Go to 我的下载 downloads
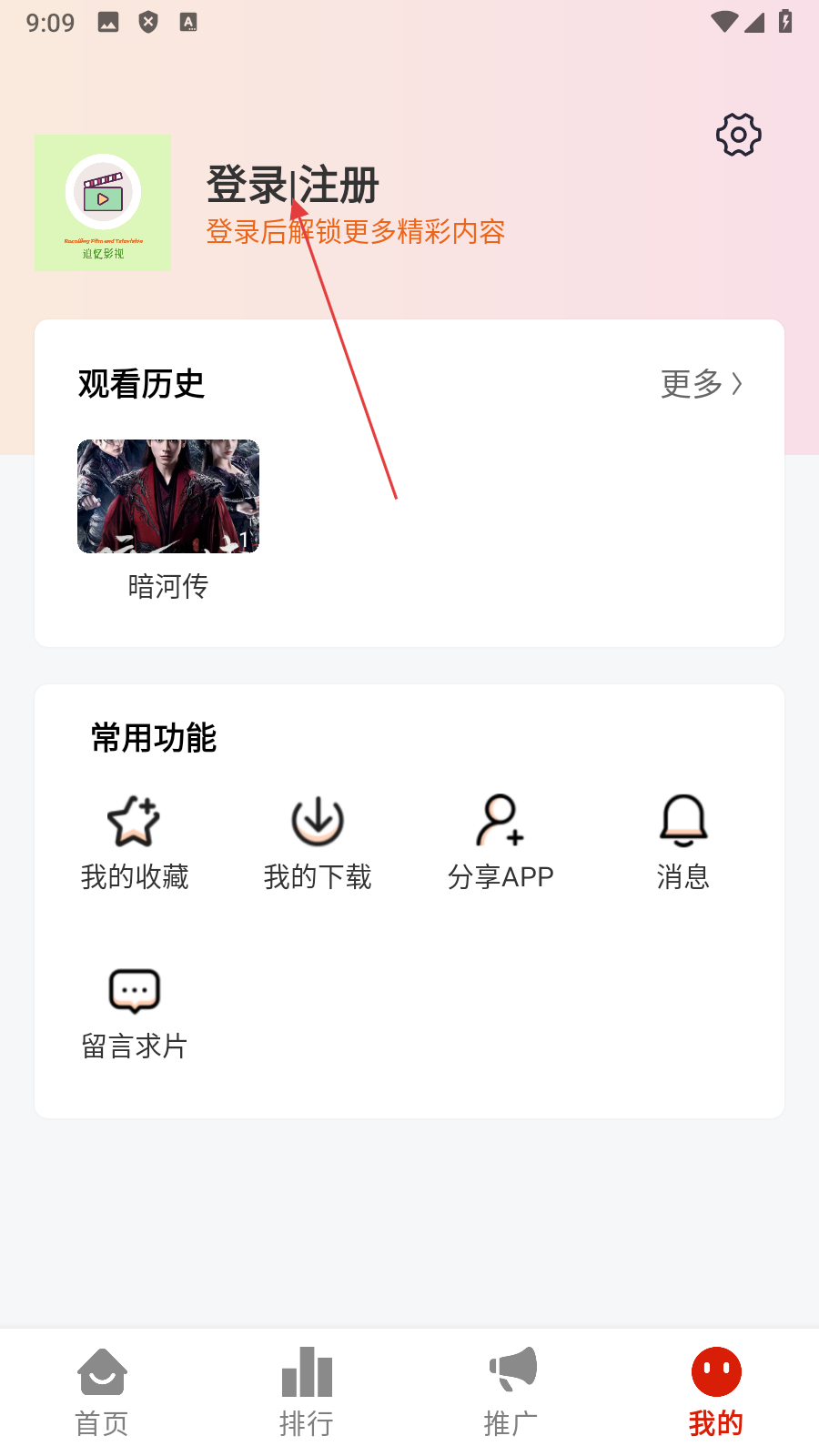The height and width of the screenshot is (1456, 819). coord(318,843)
